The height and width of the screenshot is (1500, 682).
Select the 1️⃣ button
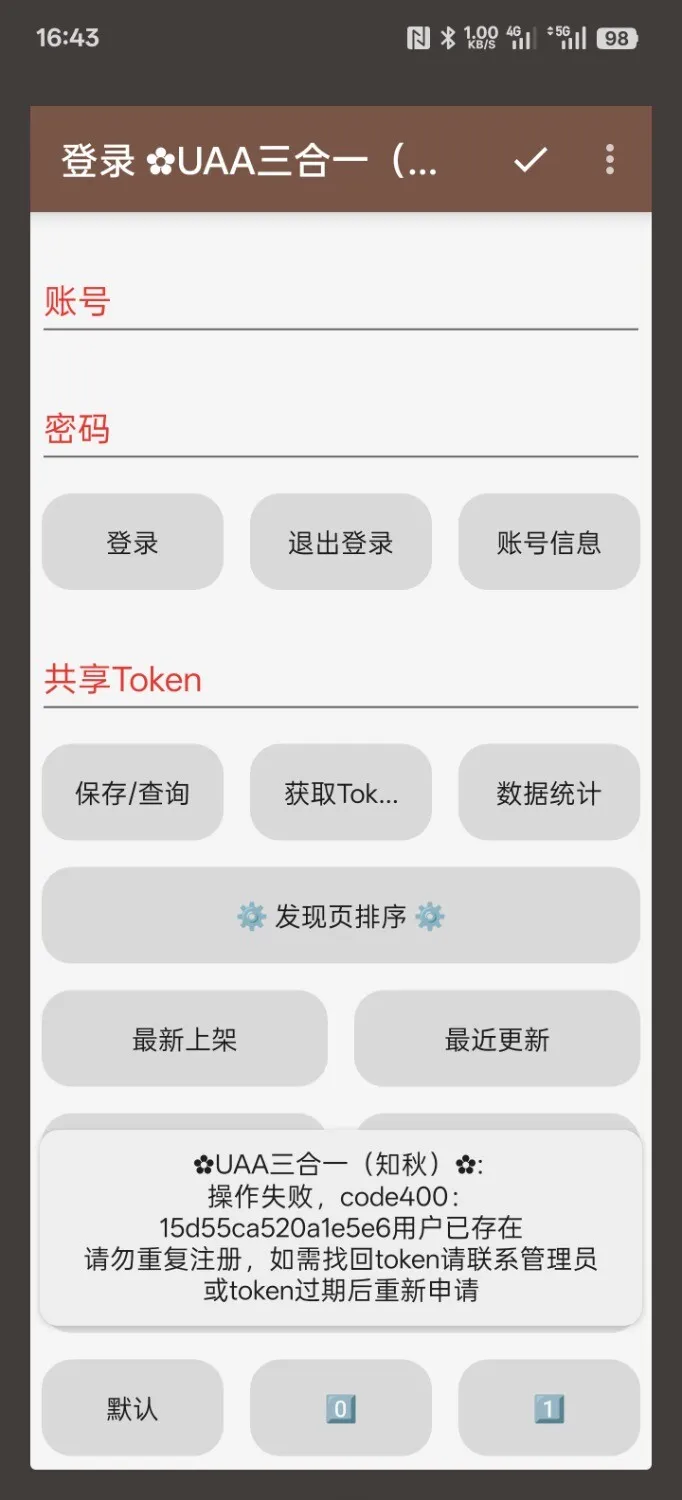[x=548, y=1408]
